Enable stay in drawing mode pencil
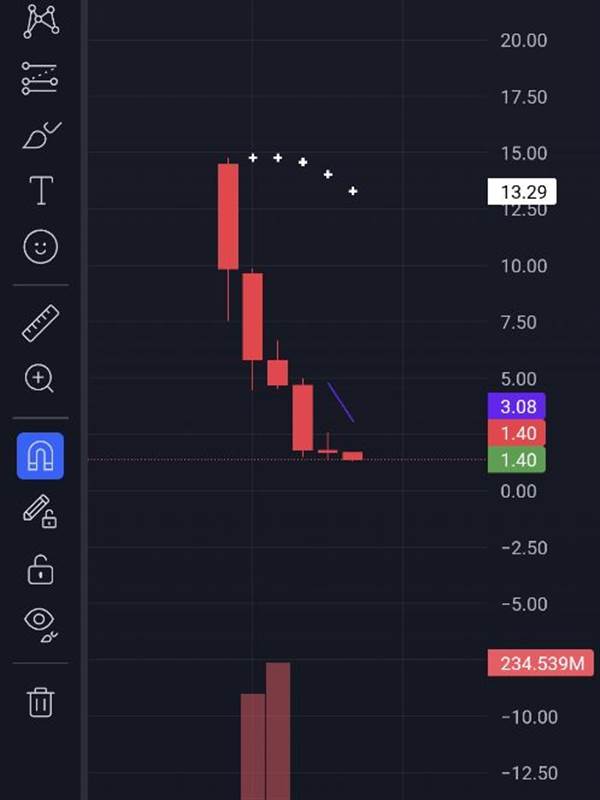The width and height of the screenshot is (600, 800). click(x=40, y=513)
